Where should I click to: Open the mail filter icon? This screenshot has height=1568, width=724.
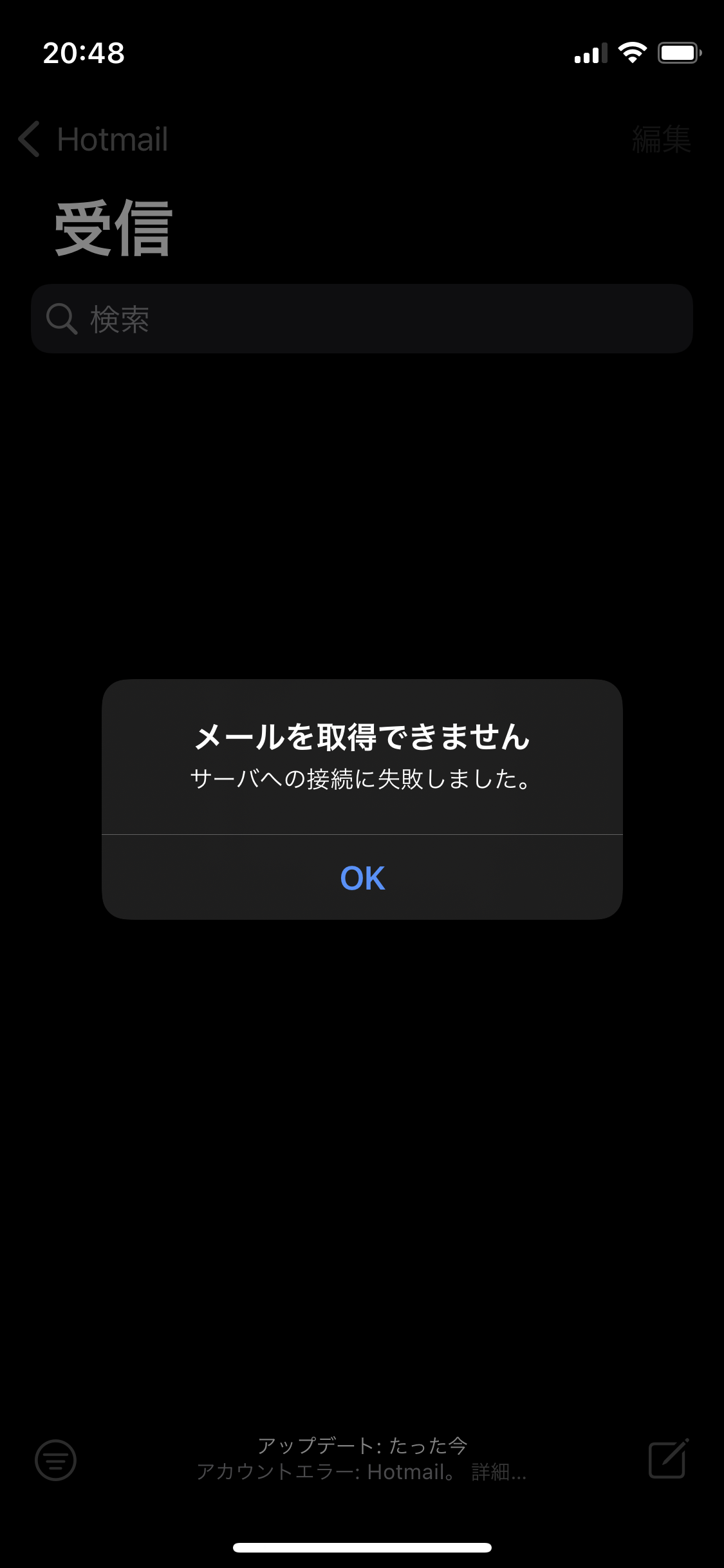55,1459
